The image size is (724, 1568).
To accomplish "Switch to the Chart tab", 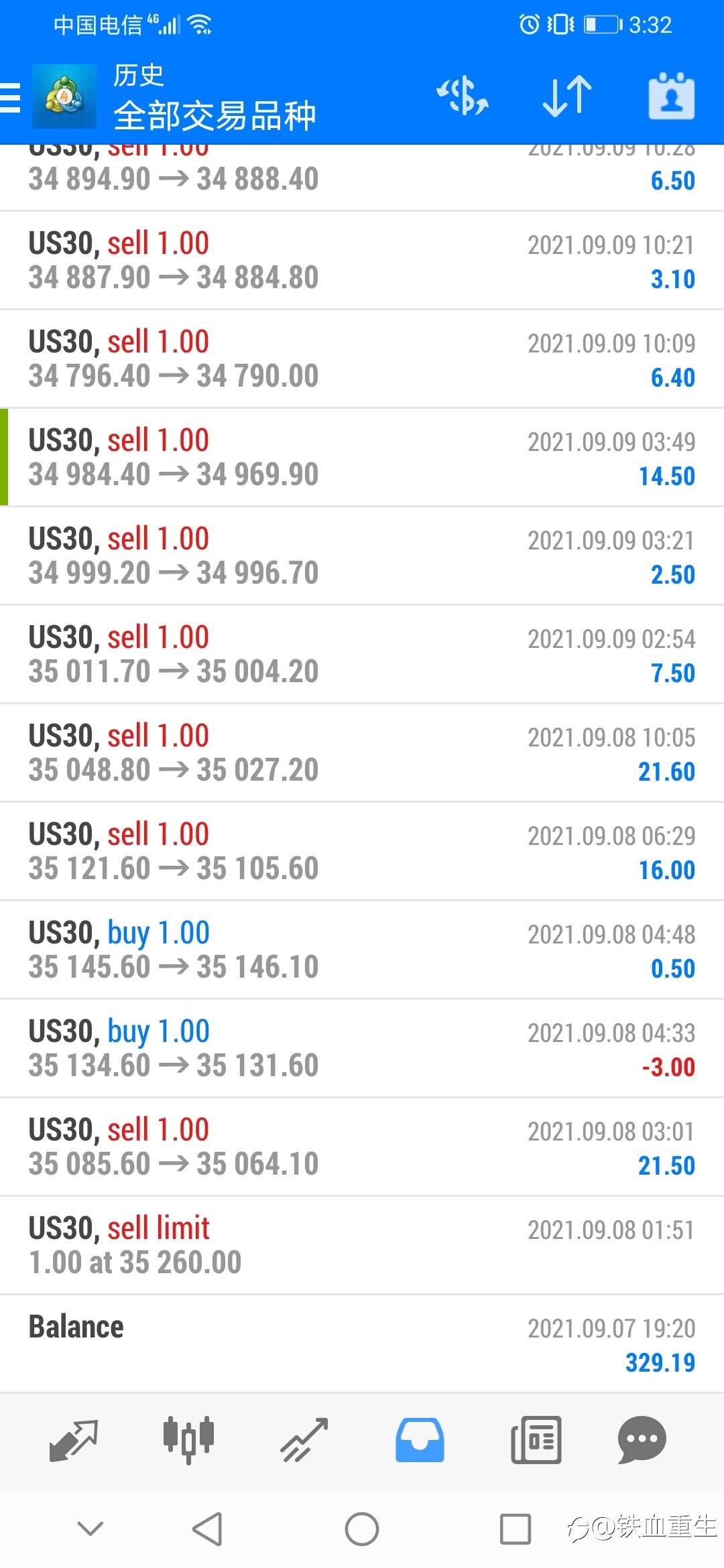I will point(188,1439).
